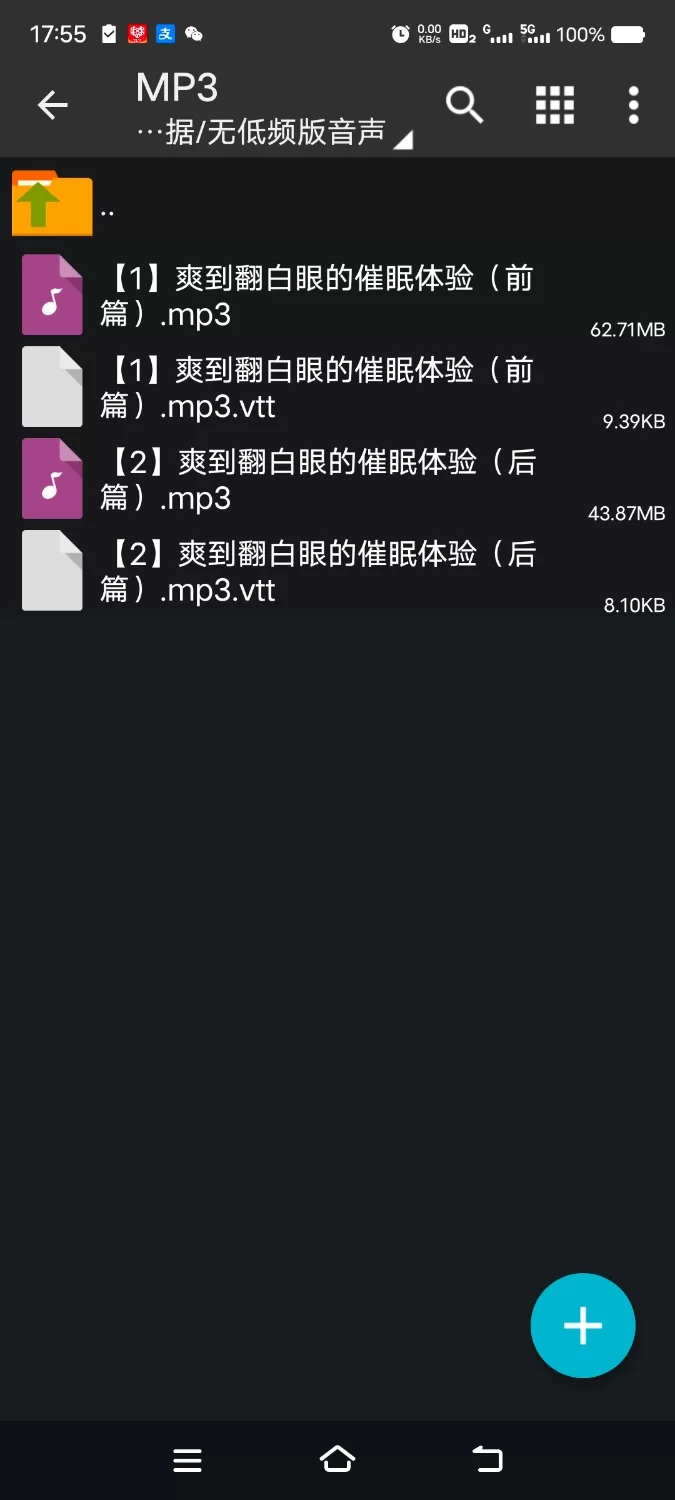Open the 【2】 后篇 .mp3.vtt subtitle file
This screenshot has height=1500, width=675.
320,572
